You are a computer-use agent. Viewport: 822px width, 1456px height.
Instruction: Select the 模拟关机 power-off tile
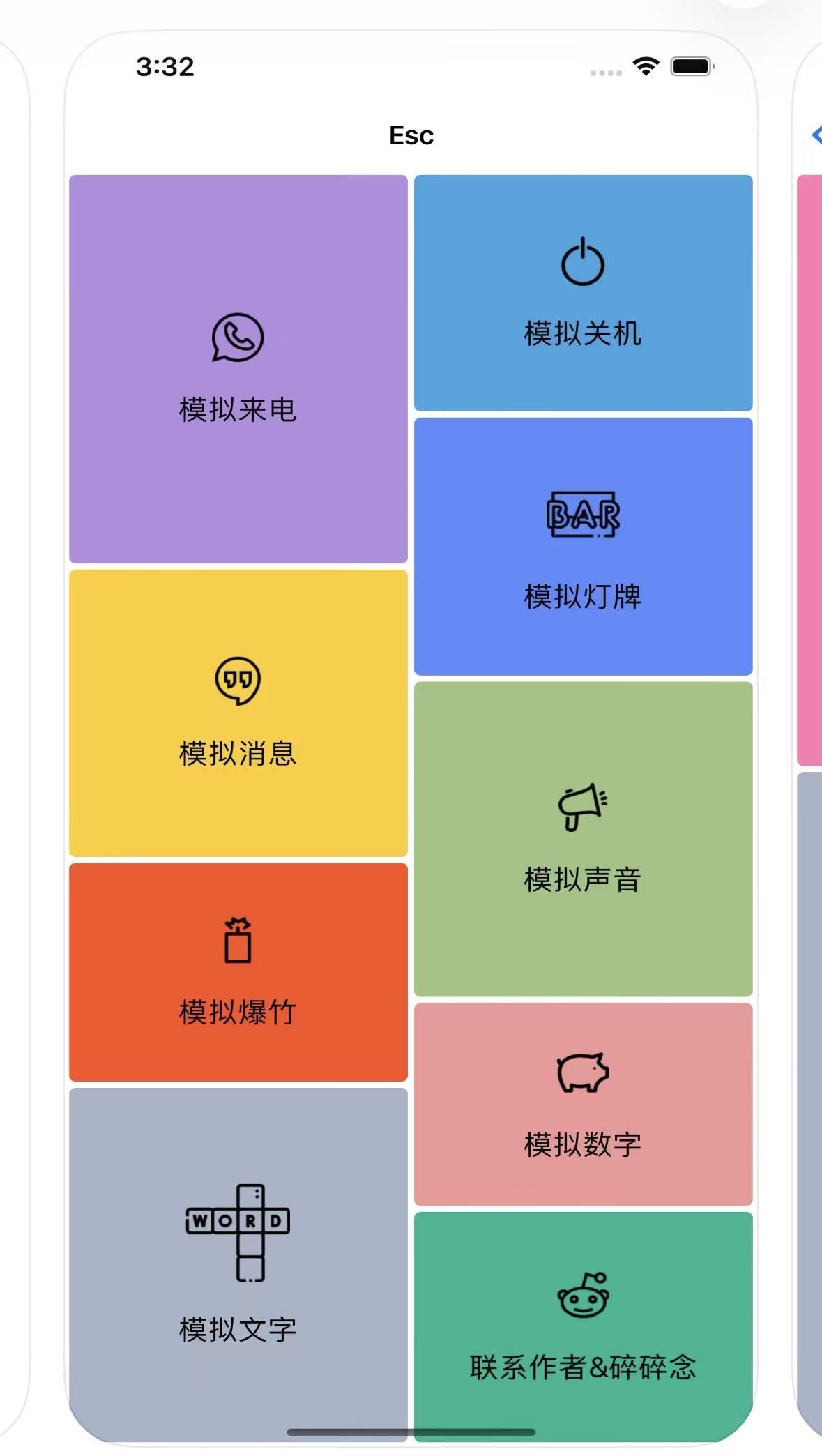point(583,293)
